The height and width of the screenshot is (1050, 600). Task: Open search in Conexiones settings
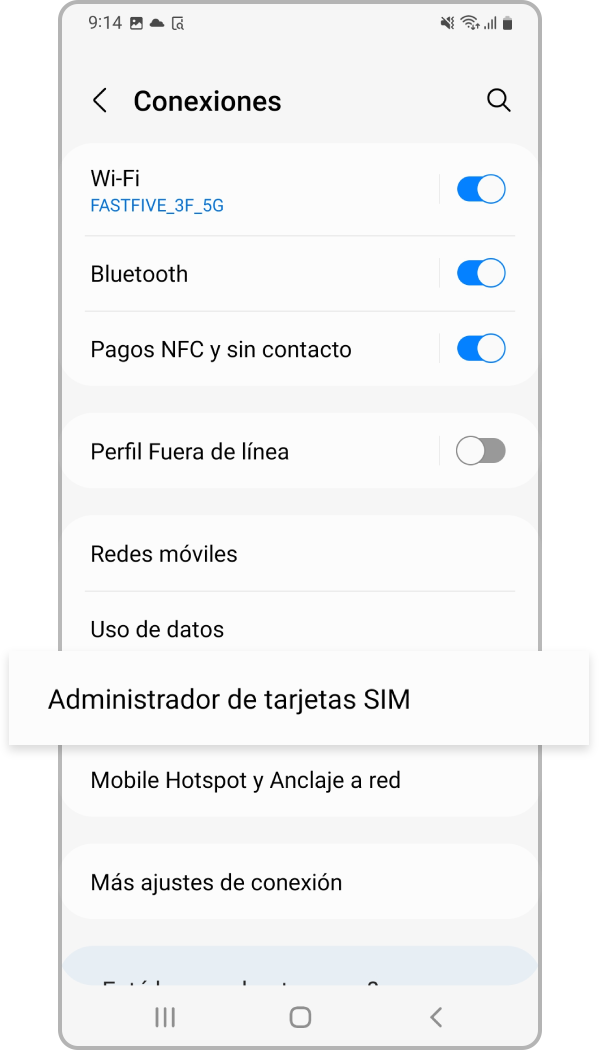click(498, 101)
